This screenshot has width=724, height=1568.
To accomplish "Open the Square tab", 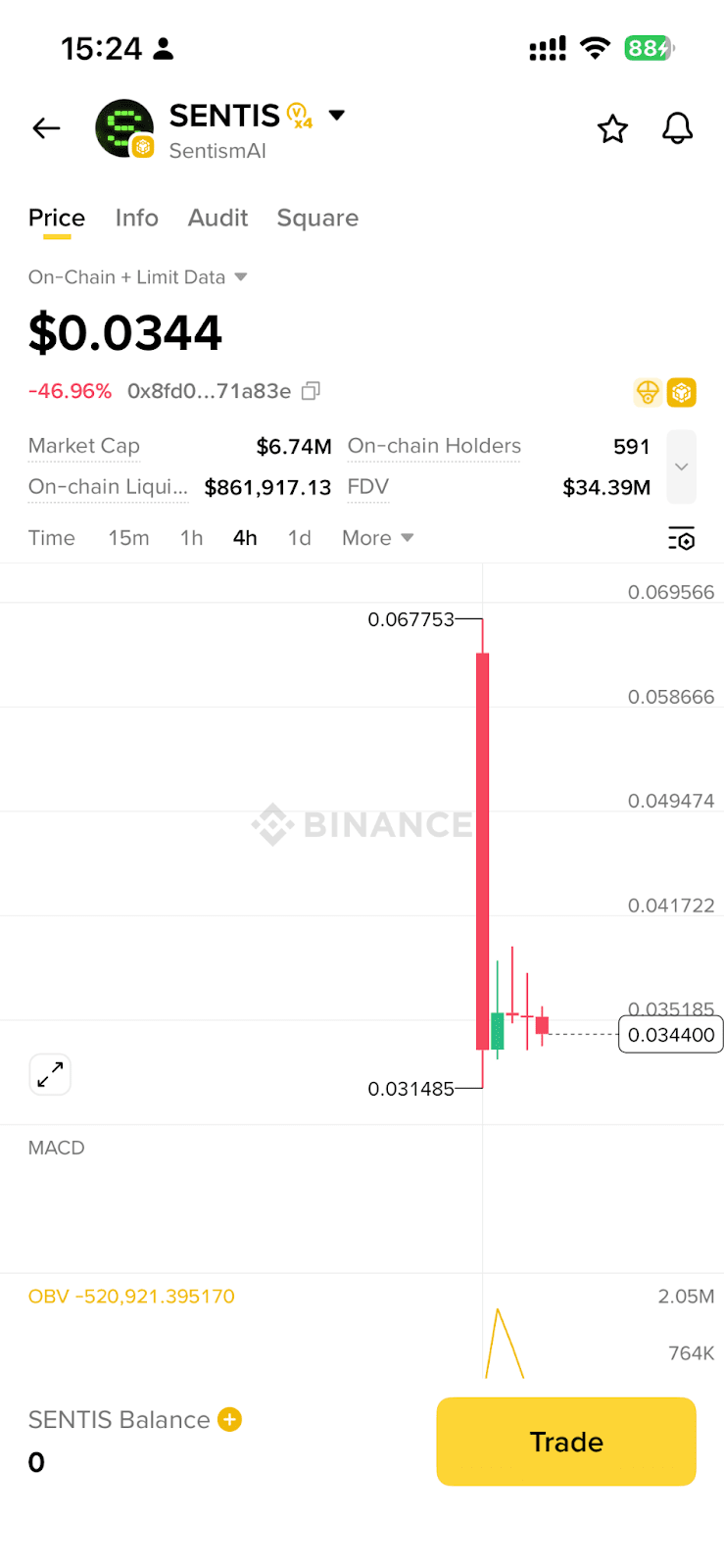I will [x=317, y=218].
